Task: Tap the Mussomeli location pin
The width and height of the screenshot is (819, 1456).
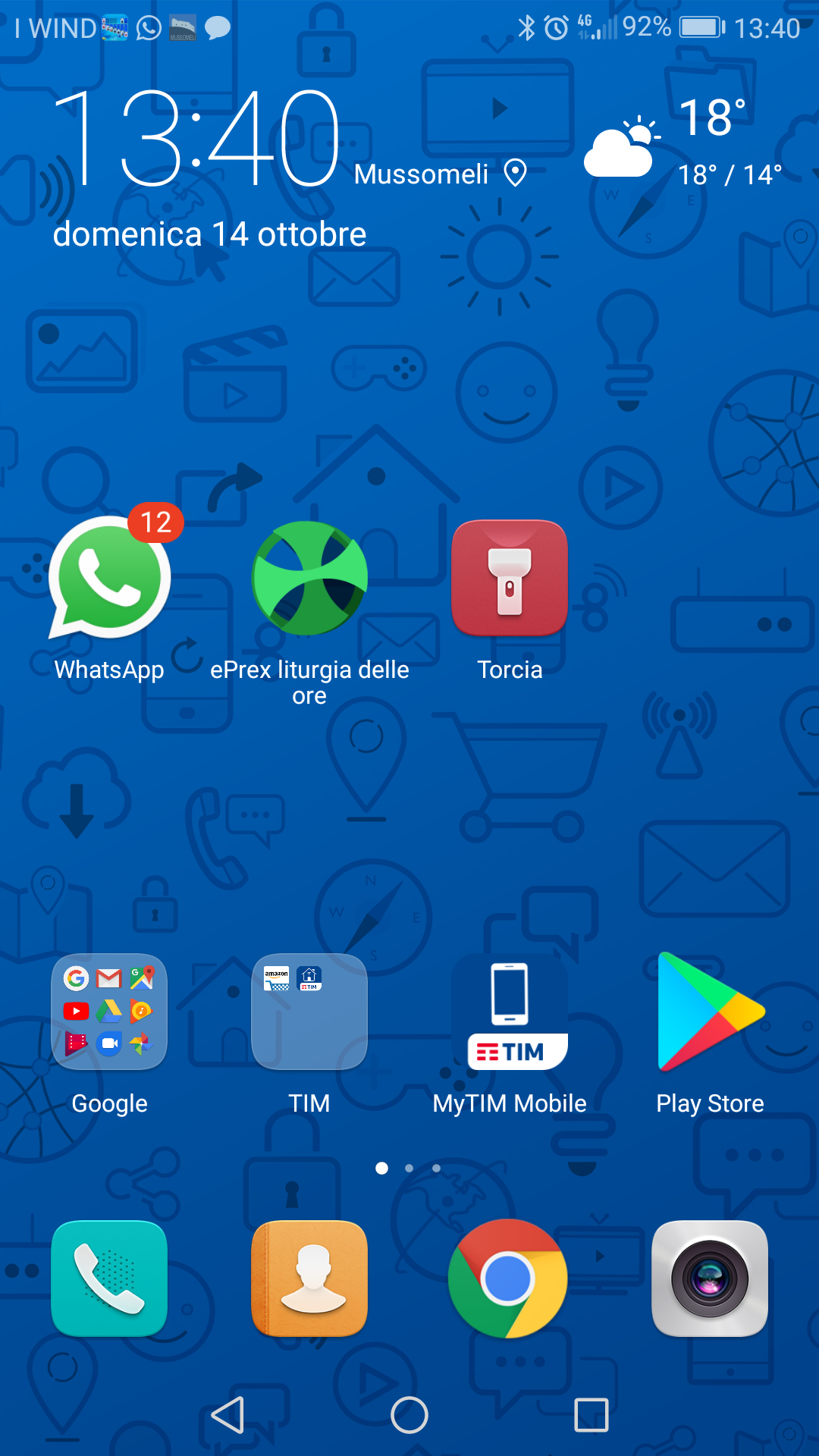Action: point(516,173)
